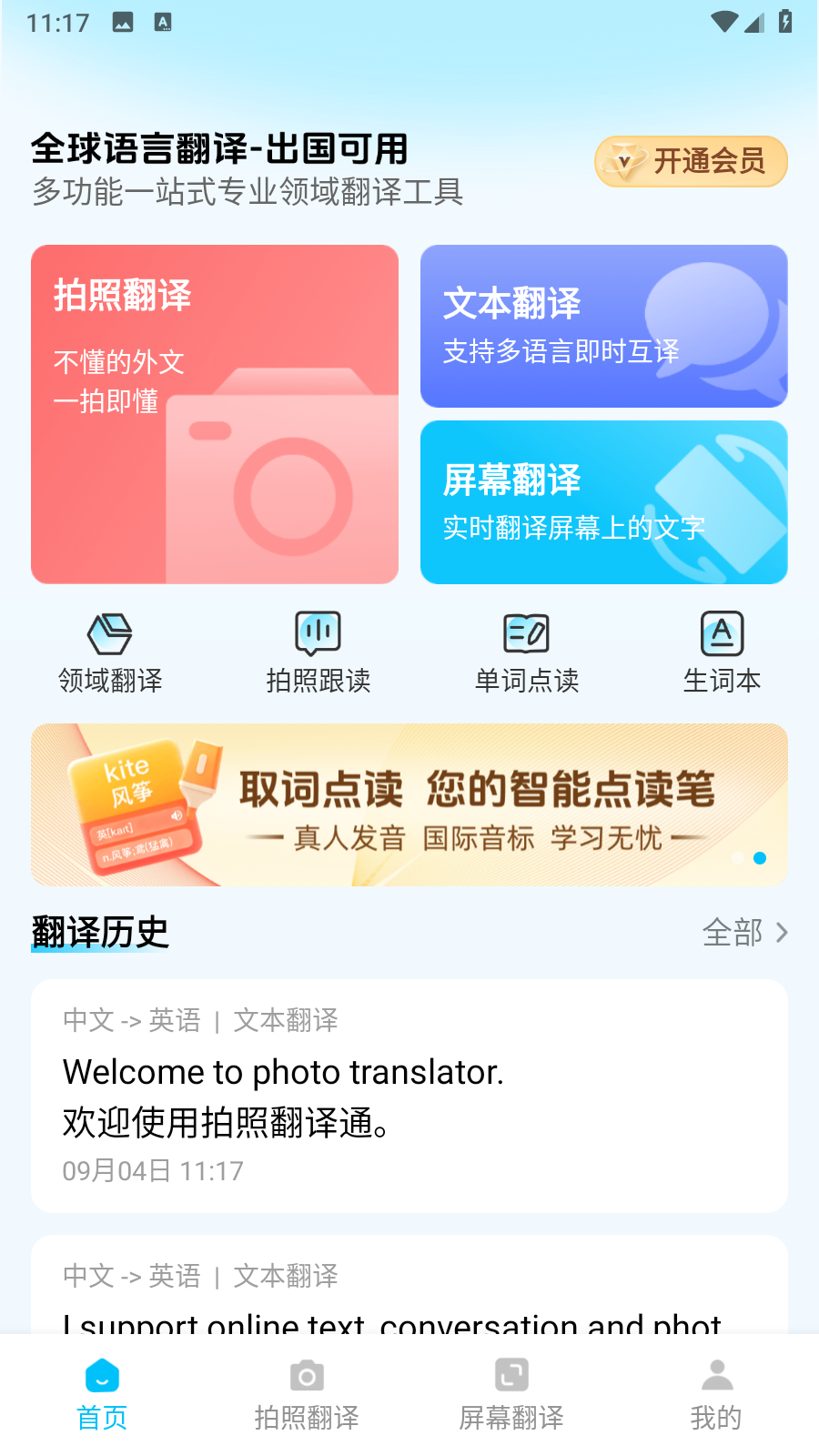
Task: View 全部 translation history
Action: point(744,933)
